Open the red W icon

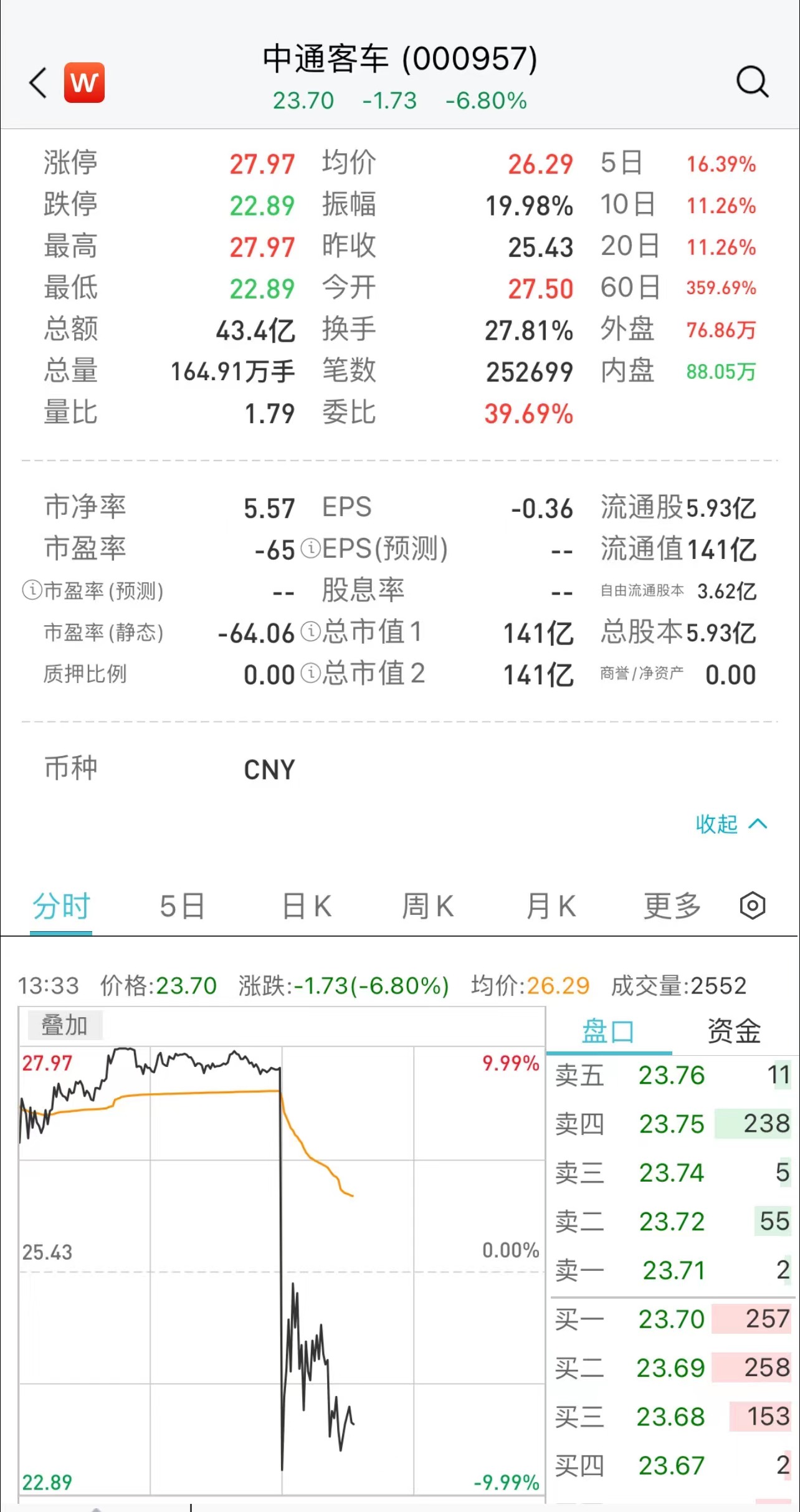point(84,82)
